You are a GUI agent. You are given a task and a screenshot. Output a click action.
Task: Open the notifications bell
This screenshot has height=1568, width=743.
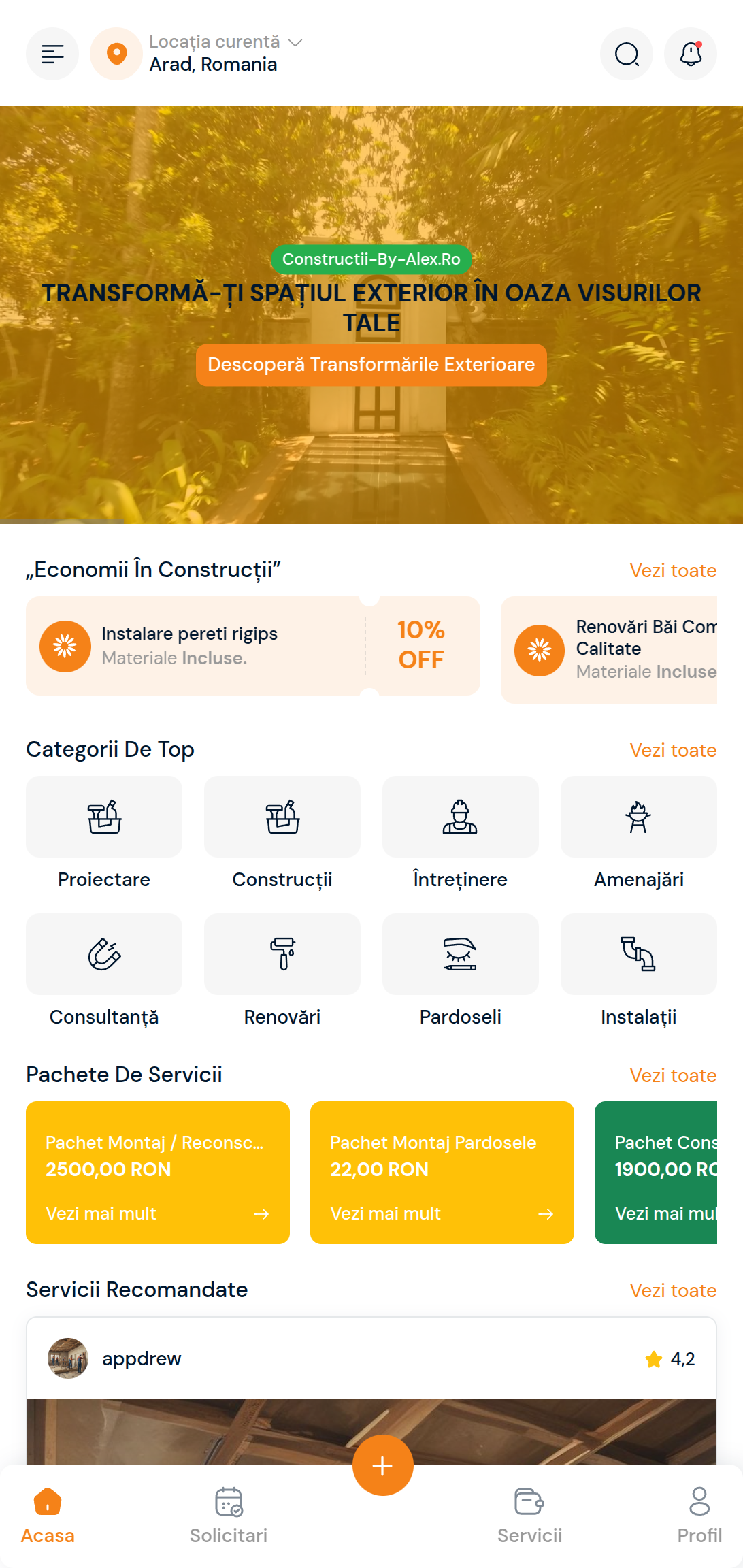tap(691, 54)
